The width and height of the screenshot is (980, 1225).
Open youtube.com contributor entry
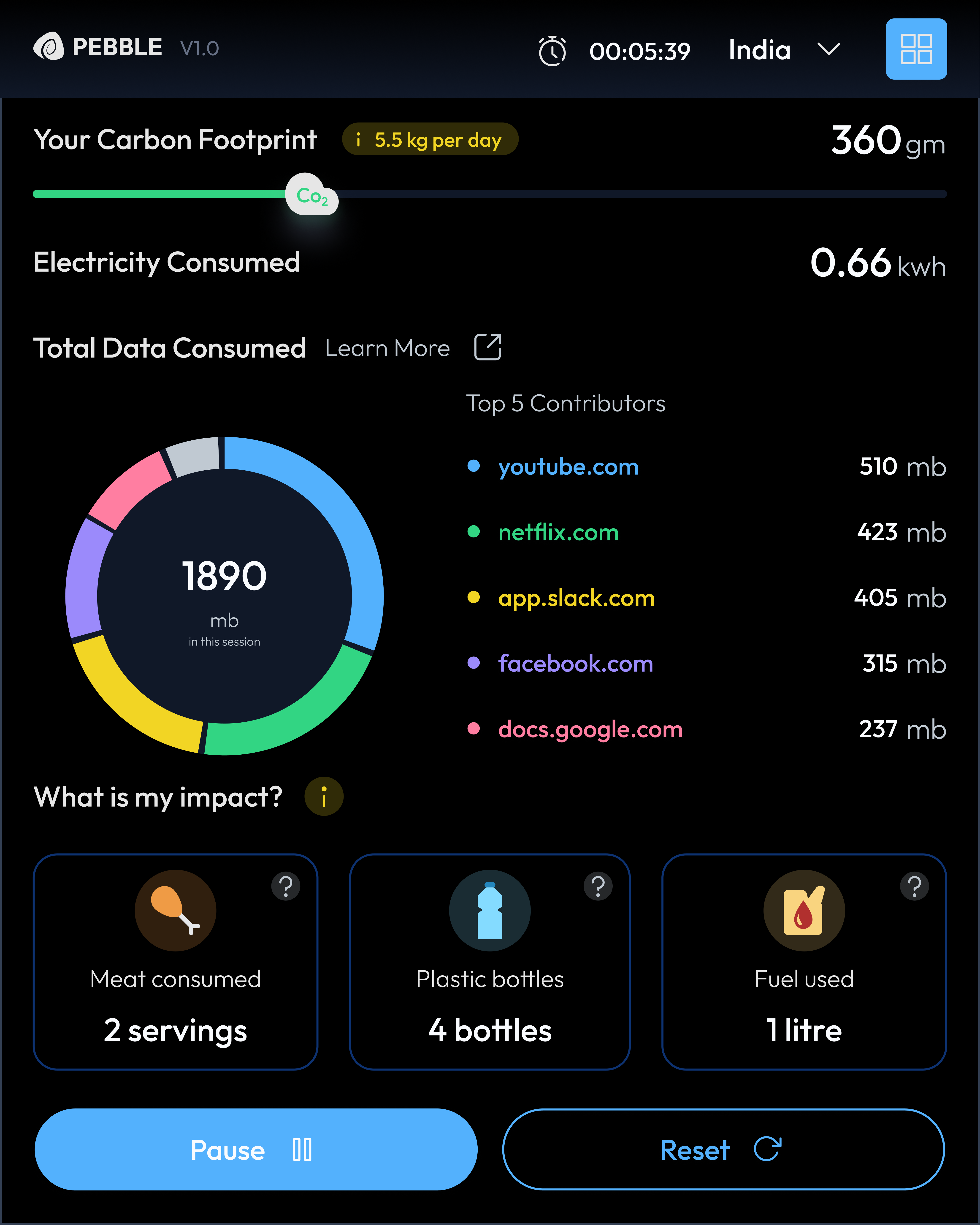coord(568,467)
